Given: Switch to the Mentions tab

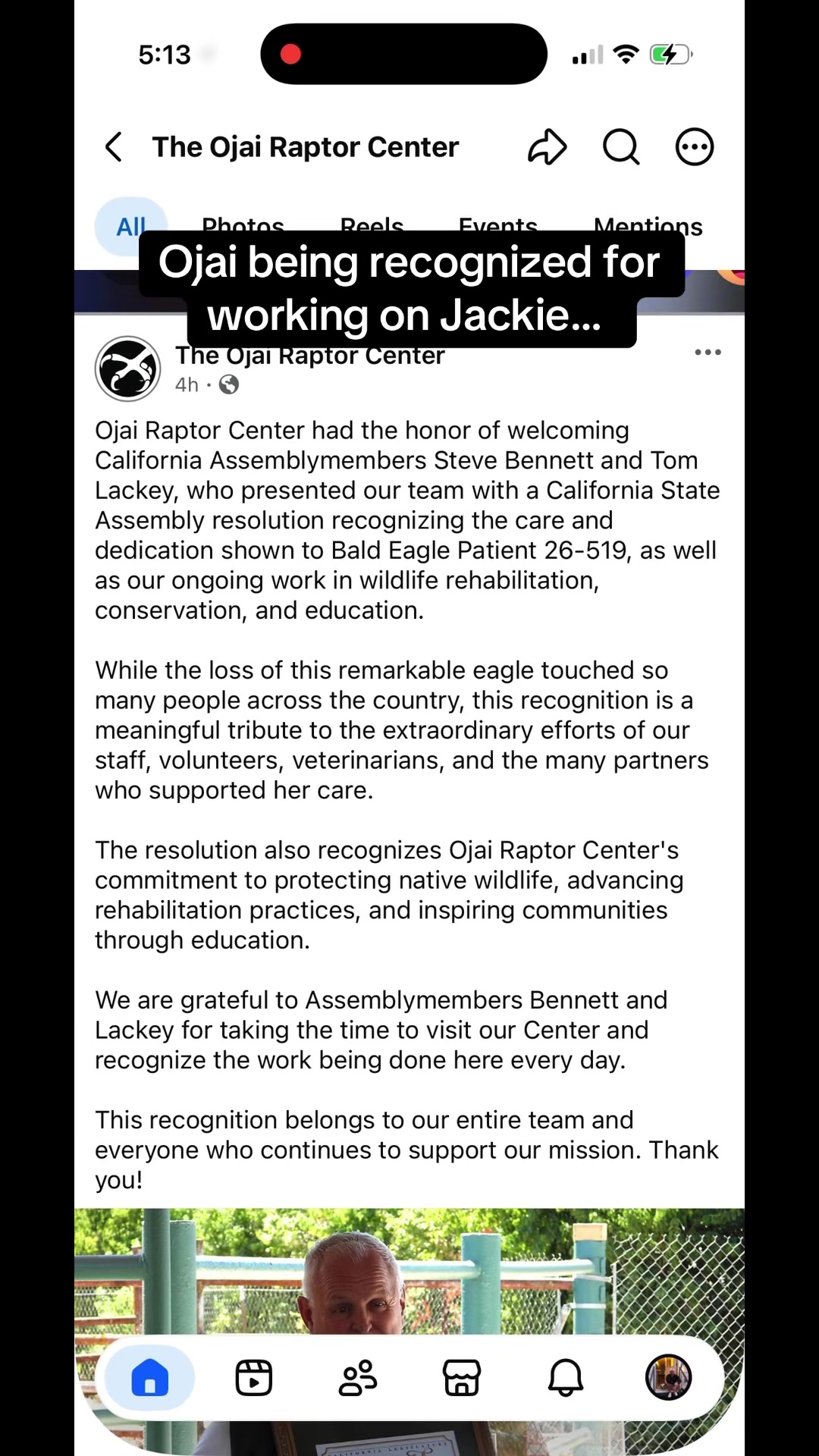Looking at the screenshot, I should point(648,226).
